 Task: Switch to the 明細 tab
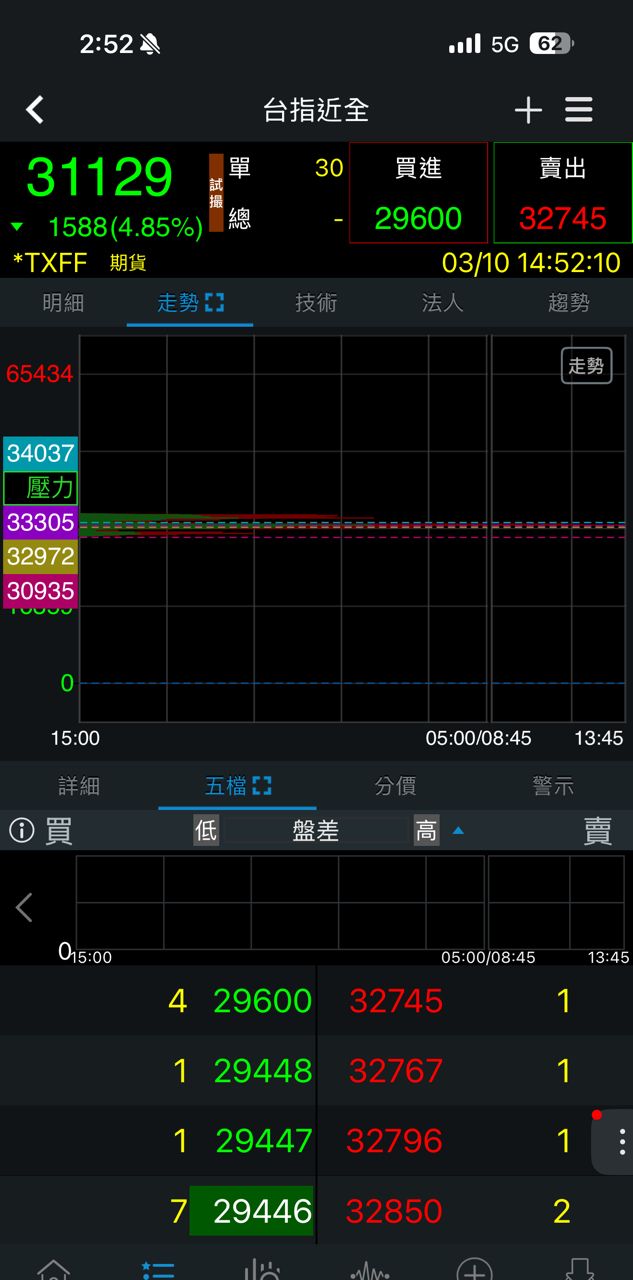(63, 302)
